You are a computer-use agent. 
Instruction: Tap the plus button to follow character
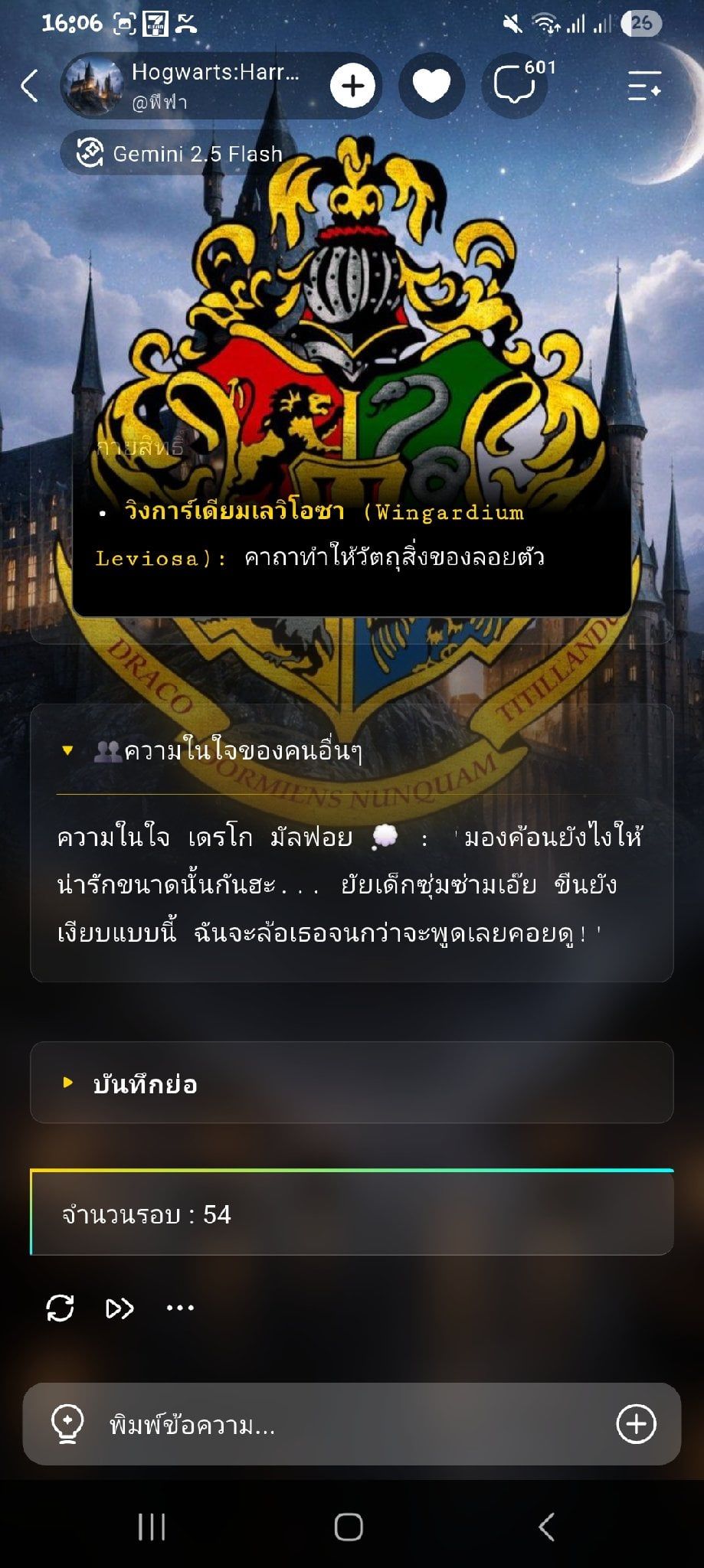point(352,85)
